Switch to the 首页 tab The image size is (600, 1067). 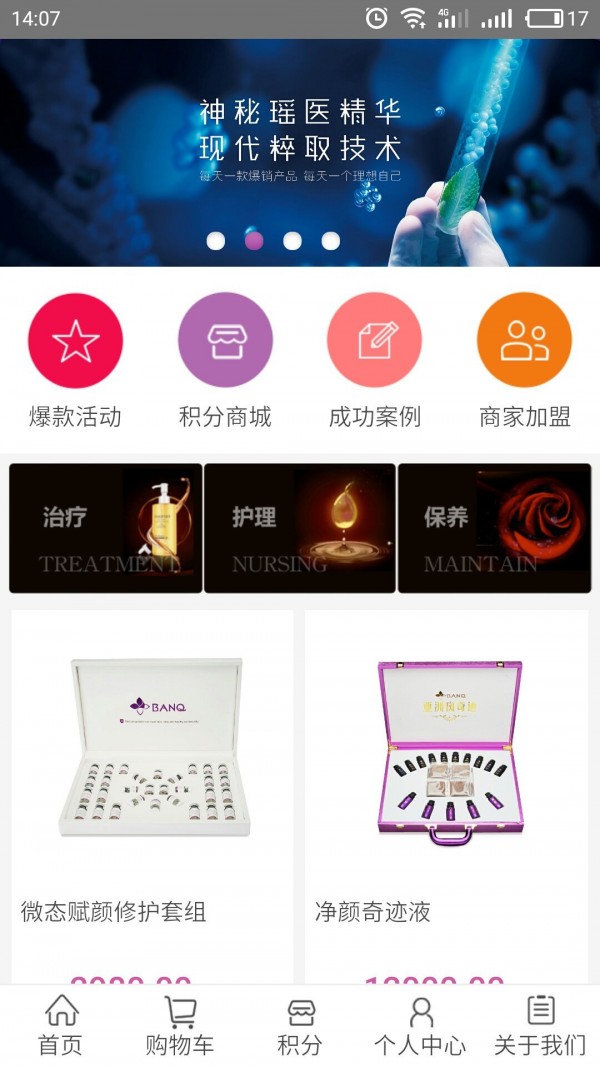coord(60,1026)
